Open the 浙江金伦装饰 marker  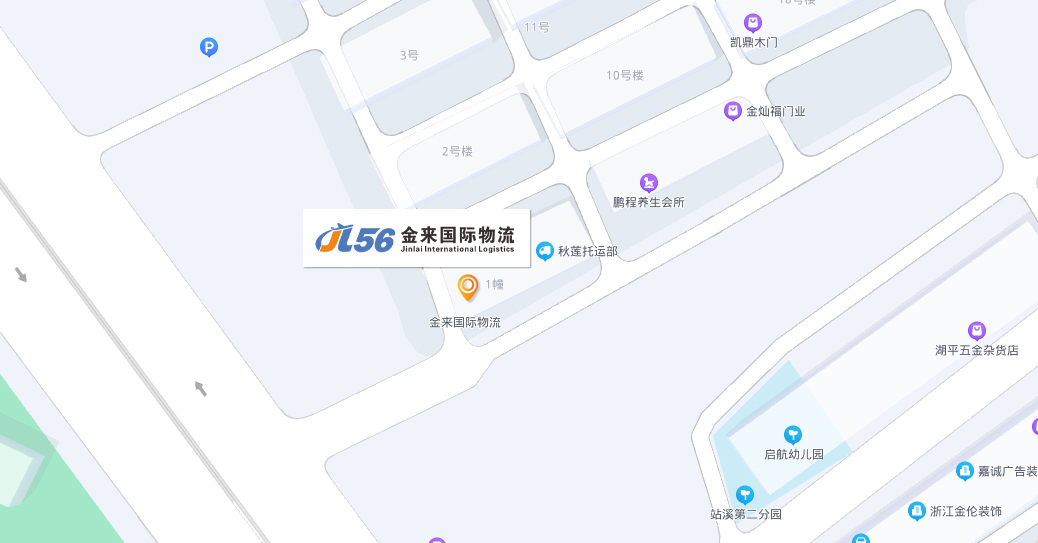coord(916,511)
